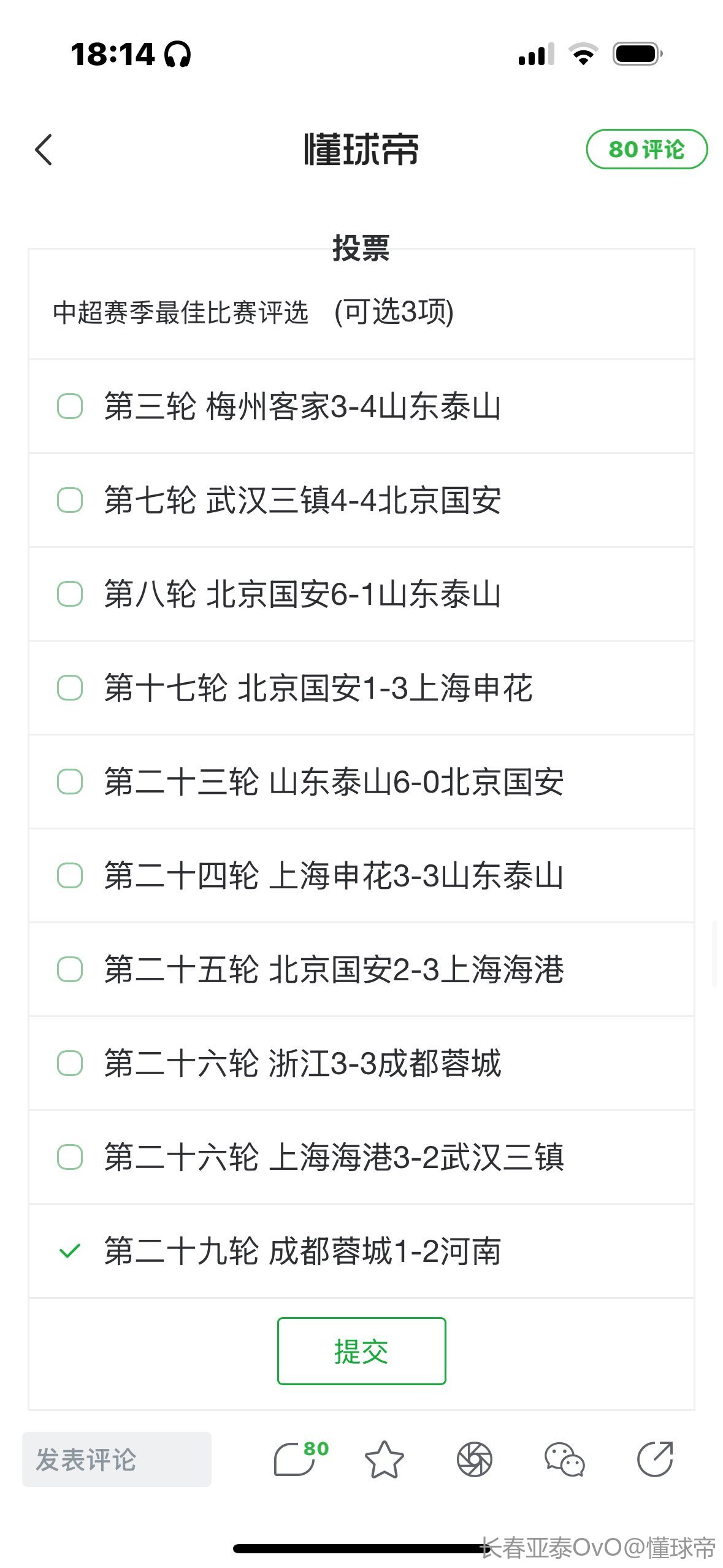Share to WeChat

[x=564, y=1459]
